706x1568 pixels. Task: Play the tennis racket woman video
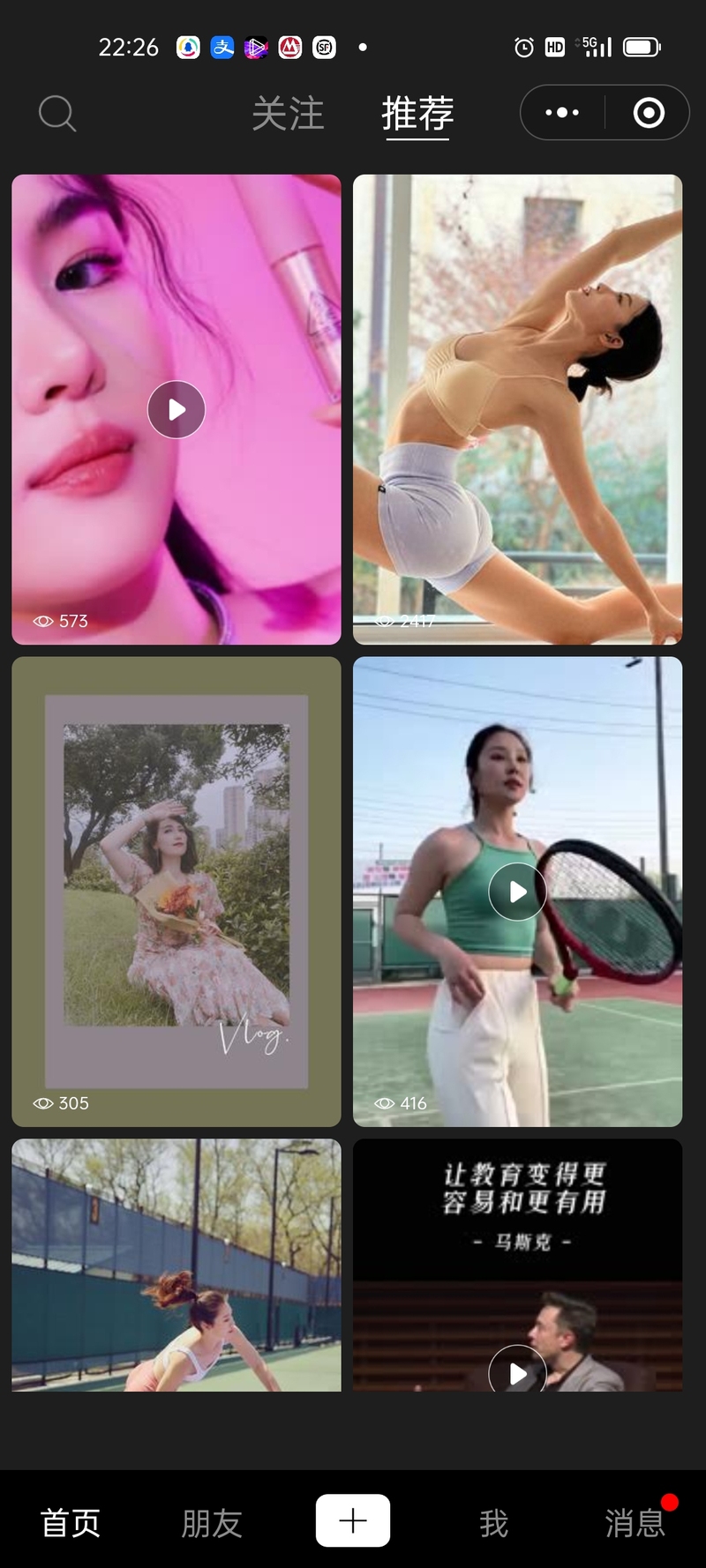coord(517,891)
